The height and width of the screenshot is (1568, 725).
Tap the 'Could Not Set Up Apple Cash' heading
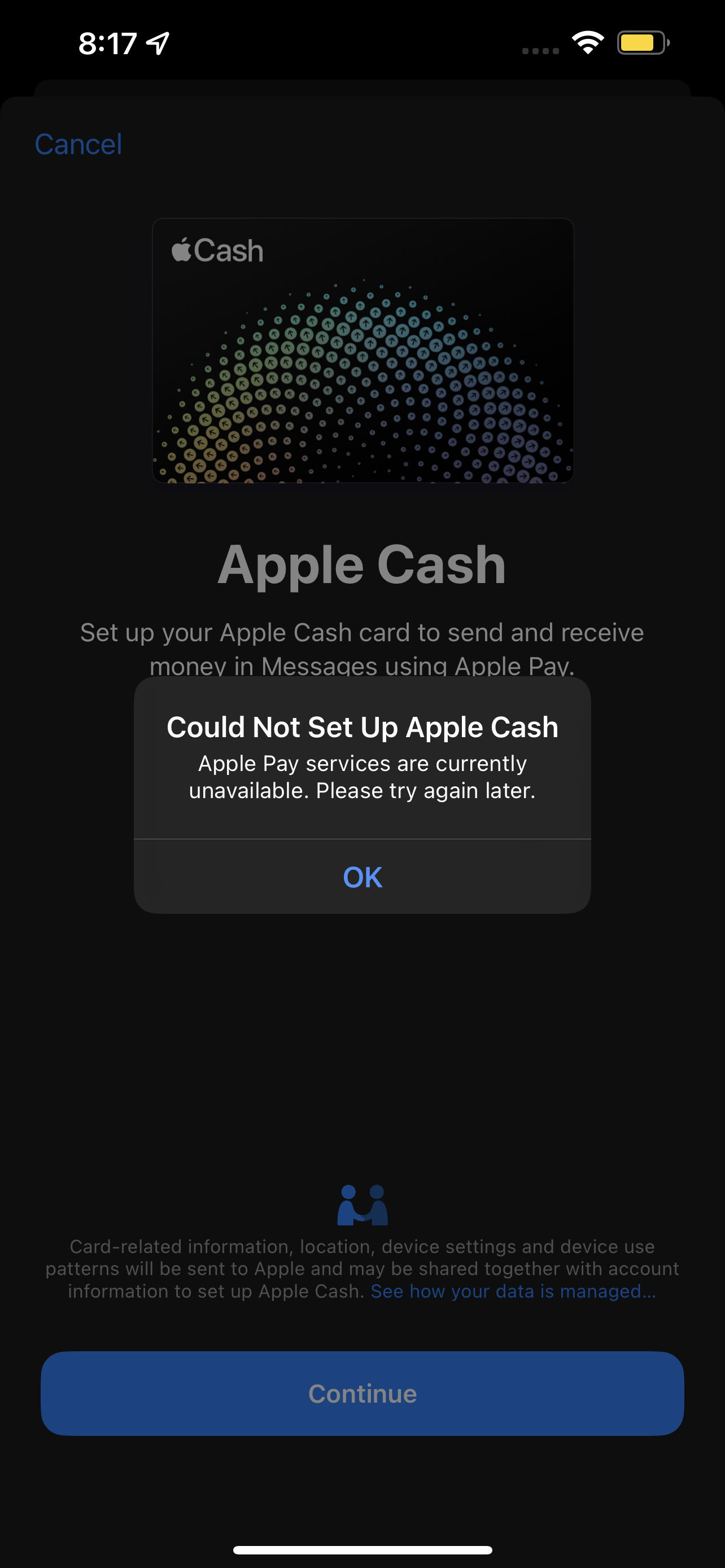pyautogui.click(x=362, y=726)
